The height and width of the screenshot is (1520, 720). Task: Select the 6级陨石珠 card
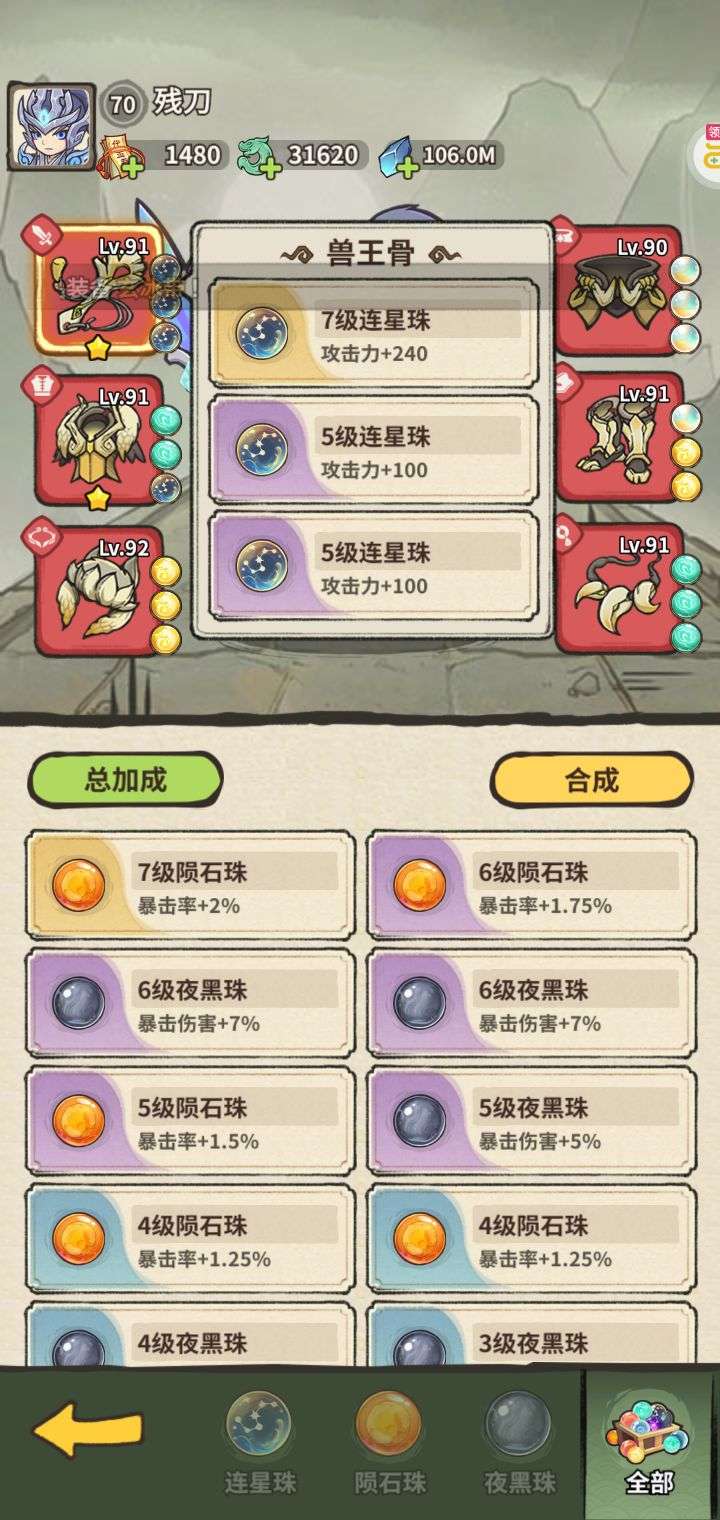532,886
